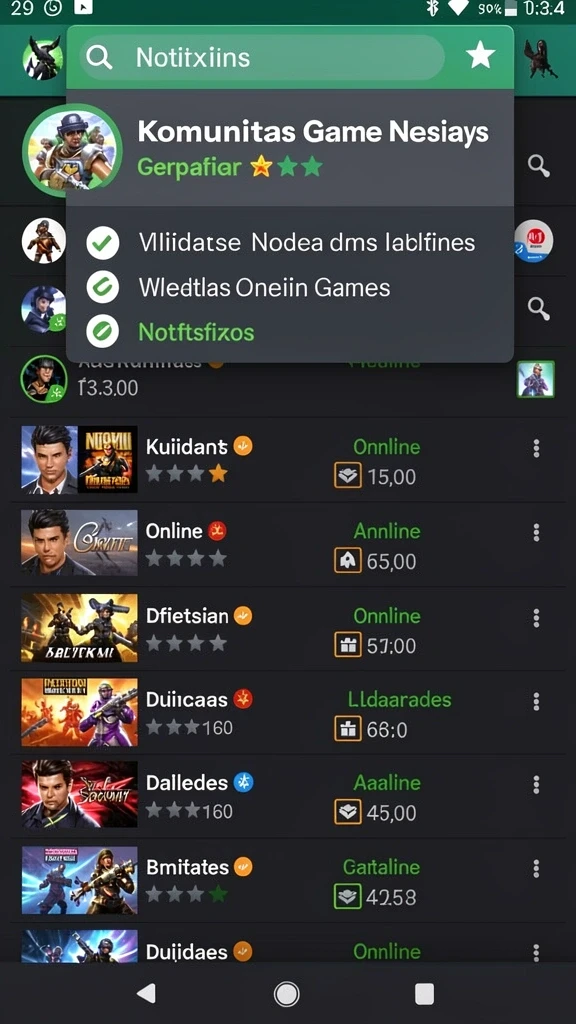Open overflow menu for Dalledes
The image size is (576, 1024).
point(536,784)
